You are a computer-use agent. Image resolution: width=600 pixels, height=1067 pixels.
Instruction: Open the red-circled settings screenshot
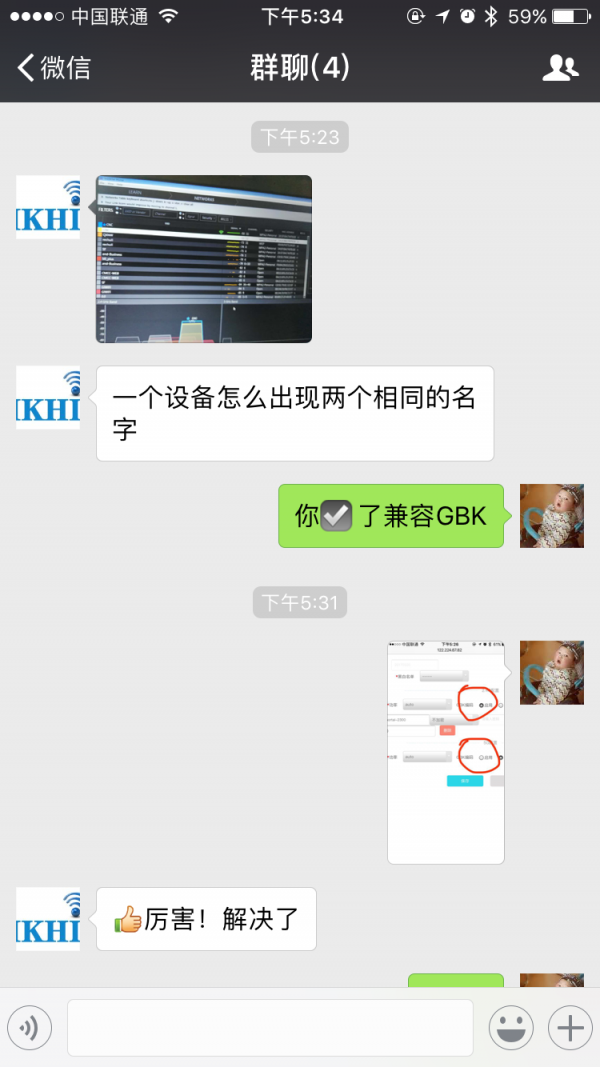tap(446, 750)
